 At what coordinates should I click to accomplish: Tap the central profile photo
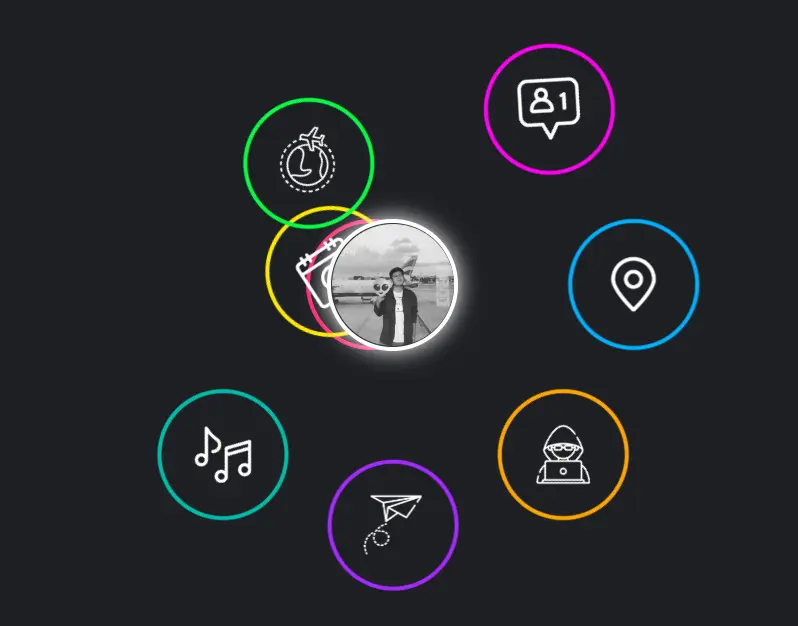(394, 285)
